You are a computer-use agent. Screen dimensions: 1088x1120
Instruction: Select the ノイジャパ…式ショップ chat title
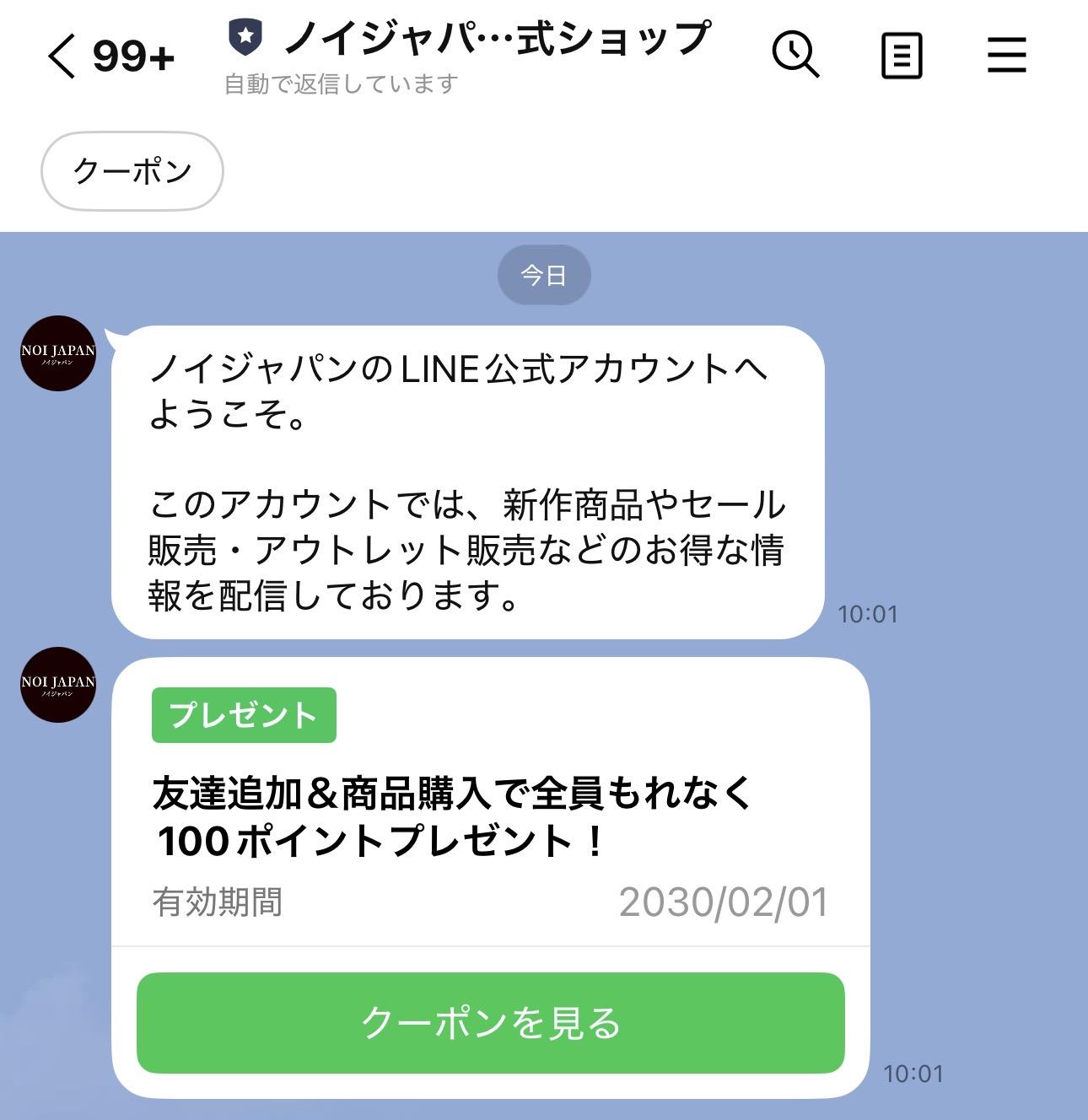point(493,40)
